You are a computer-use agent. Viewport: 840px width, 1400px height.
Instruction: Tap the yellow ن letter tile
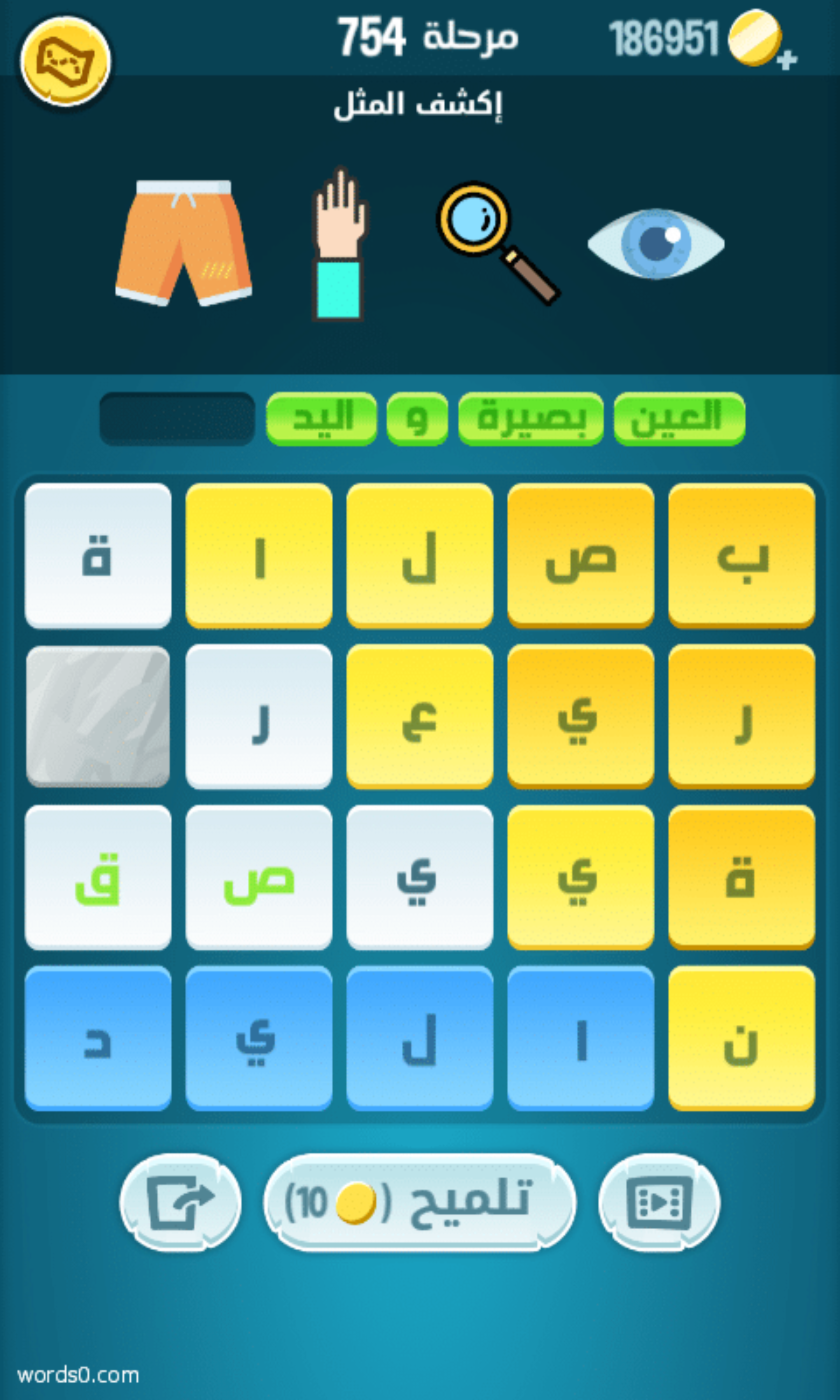741,1039
